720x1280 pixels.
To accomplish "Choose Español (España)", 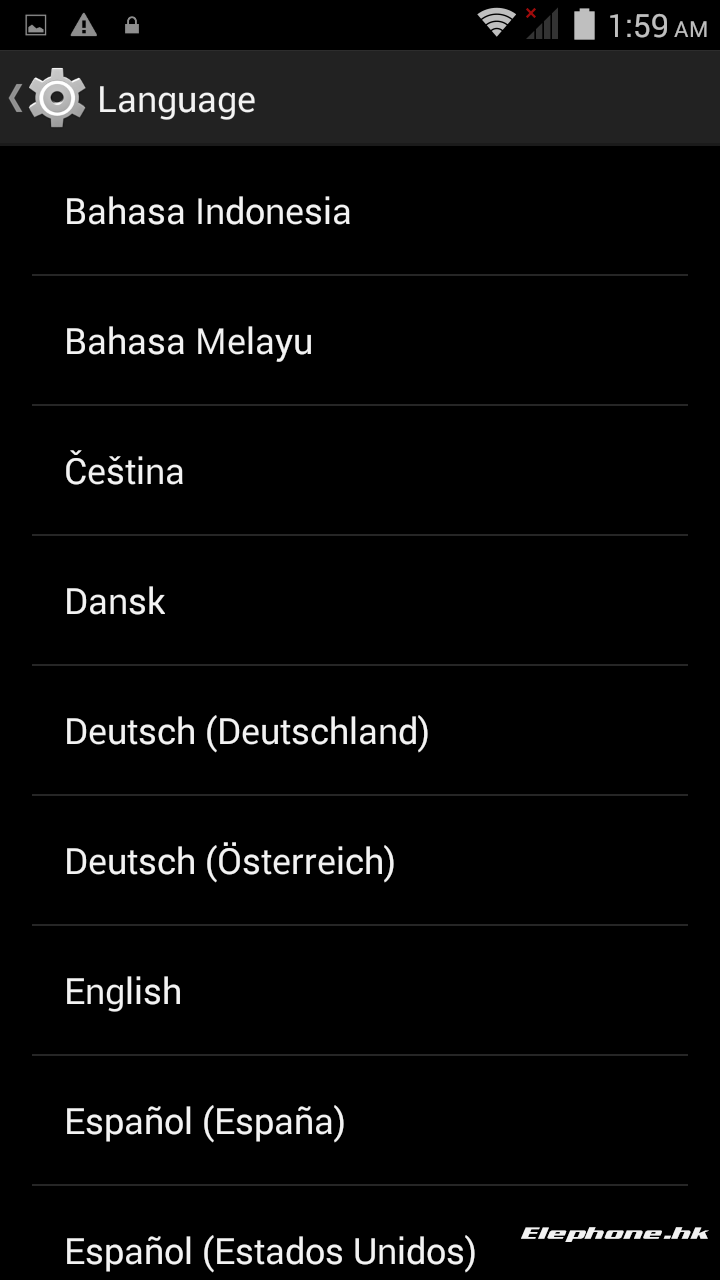I will [360, 1121].
